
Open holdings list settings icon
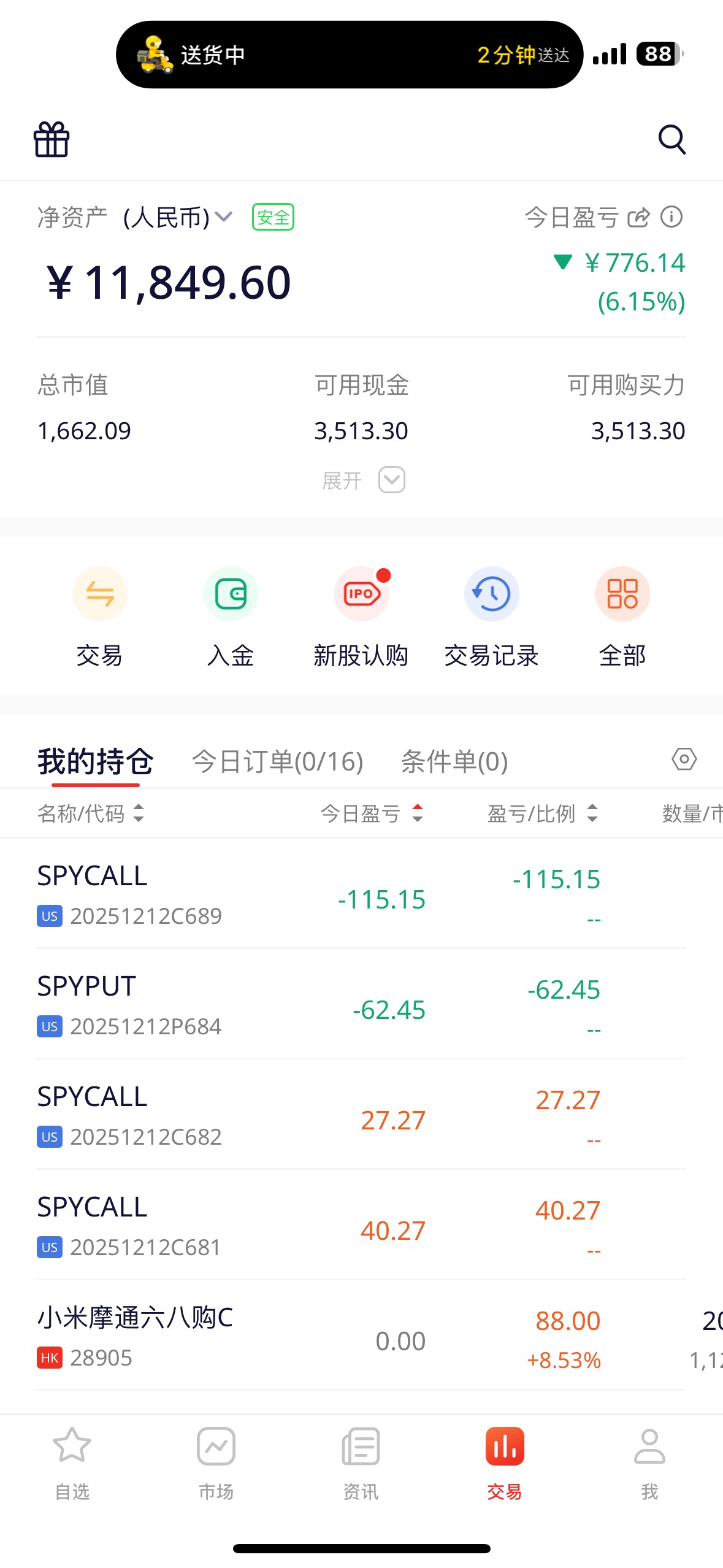pos(684,759)
